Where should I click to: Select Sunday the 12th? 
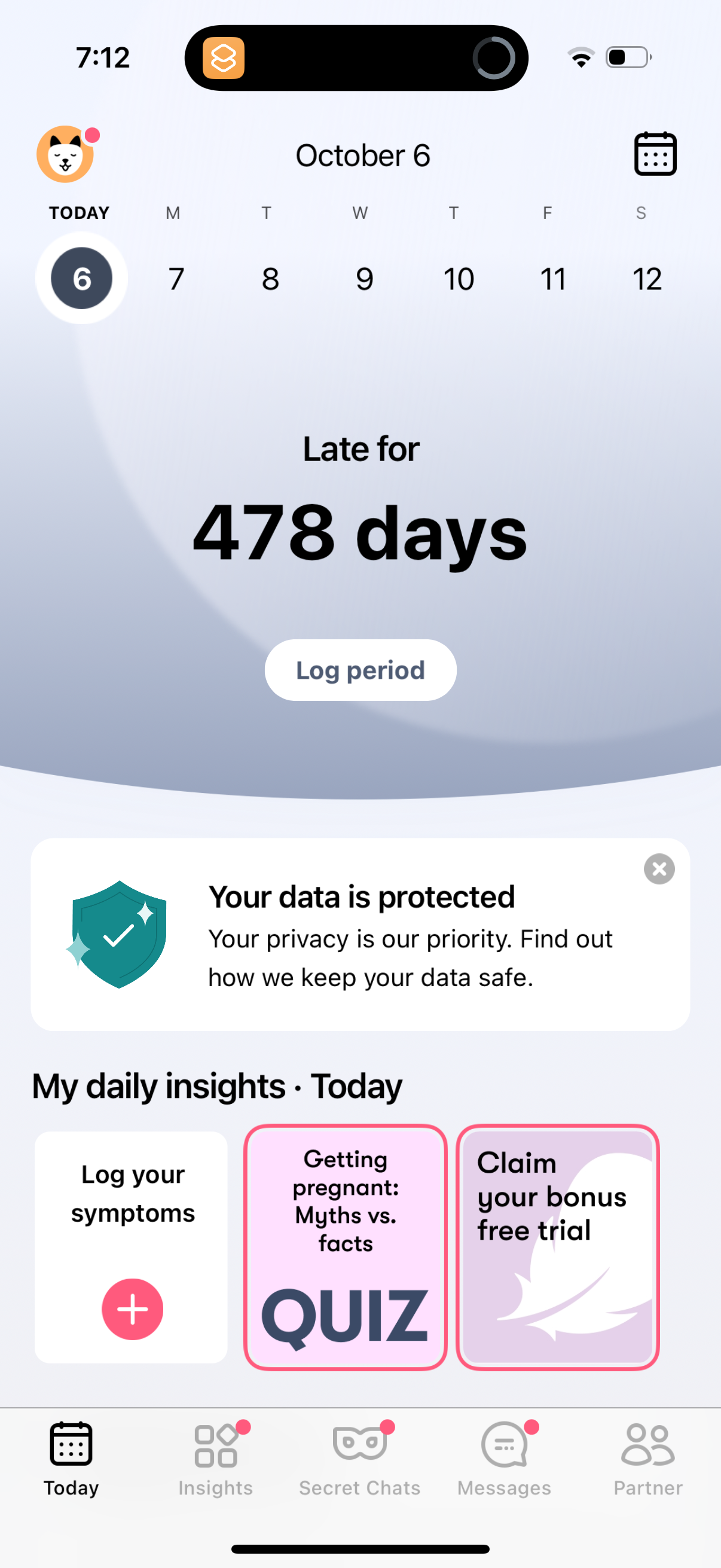647,279
